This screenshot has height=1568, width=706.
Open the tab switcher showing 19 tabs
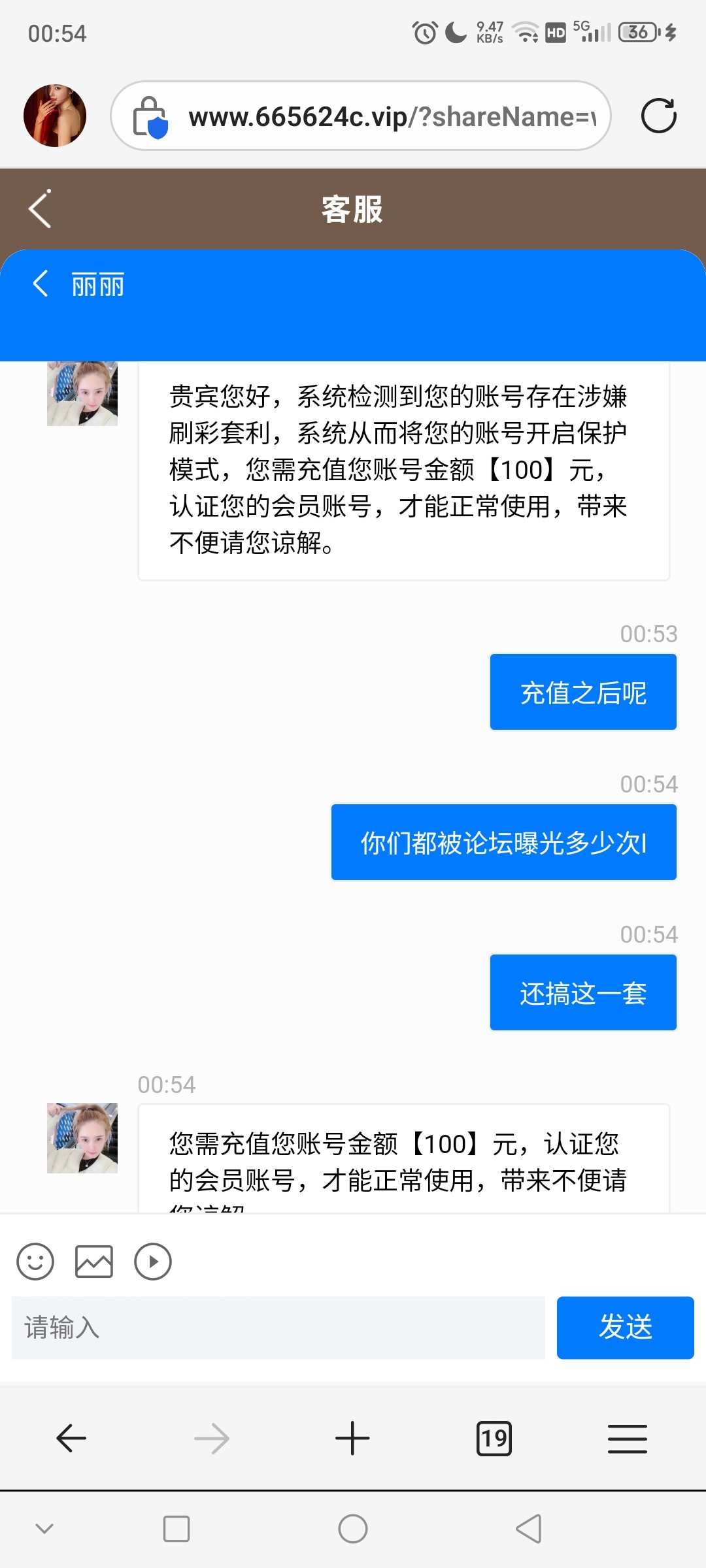click(x=494, y=1437)
